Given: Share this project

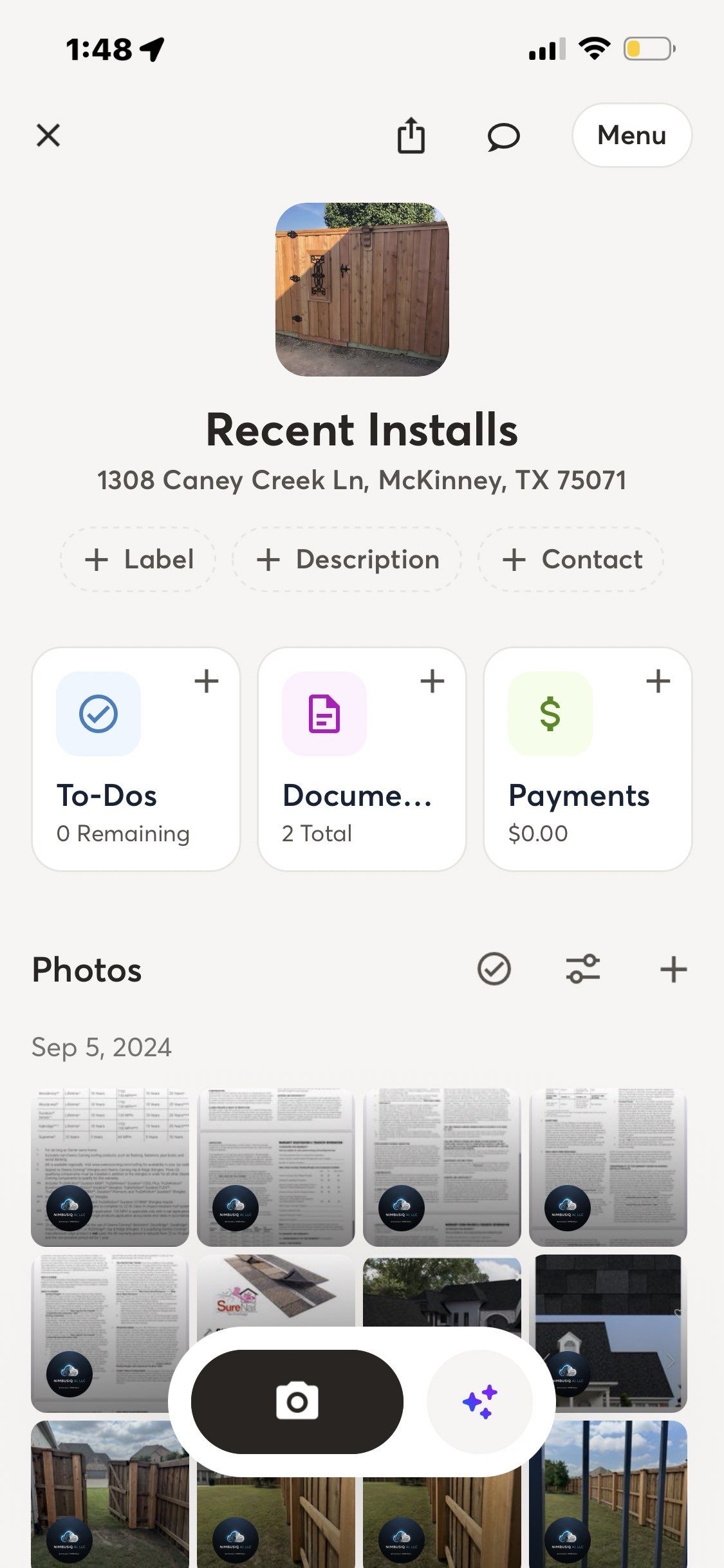Looking at the screenshot, I should (411, 136).
